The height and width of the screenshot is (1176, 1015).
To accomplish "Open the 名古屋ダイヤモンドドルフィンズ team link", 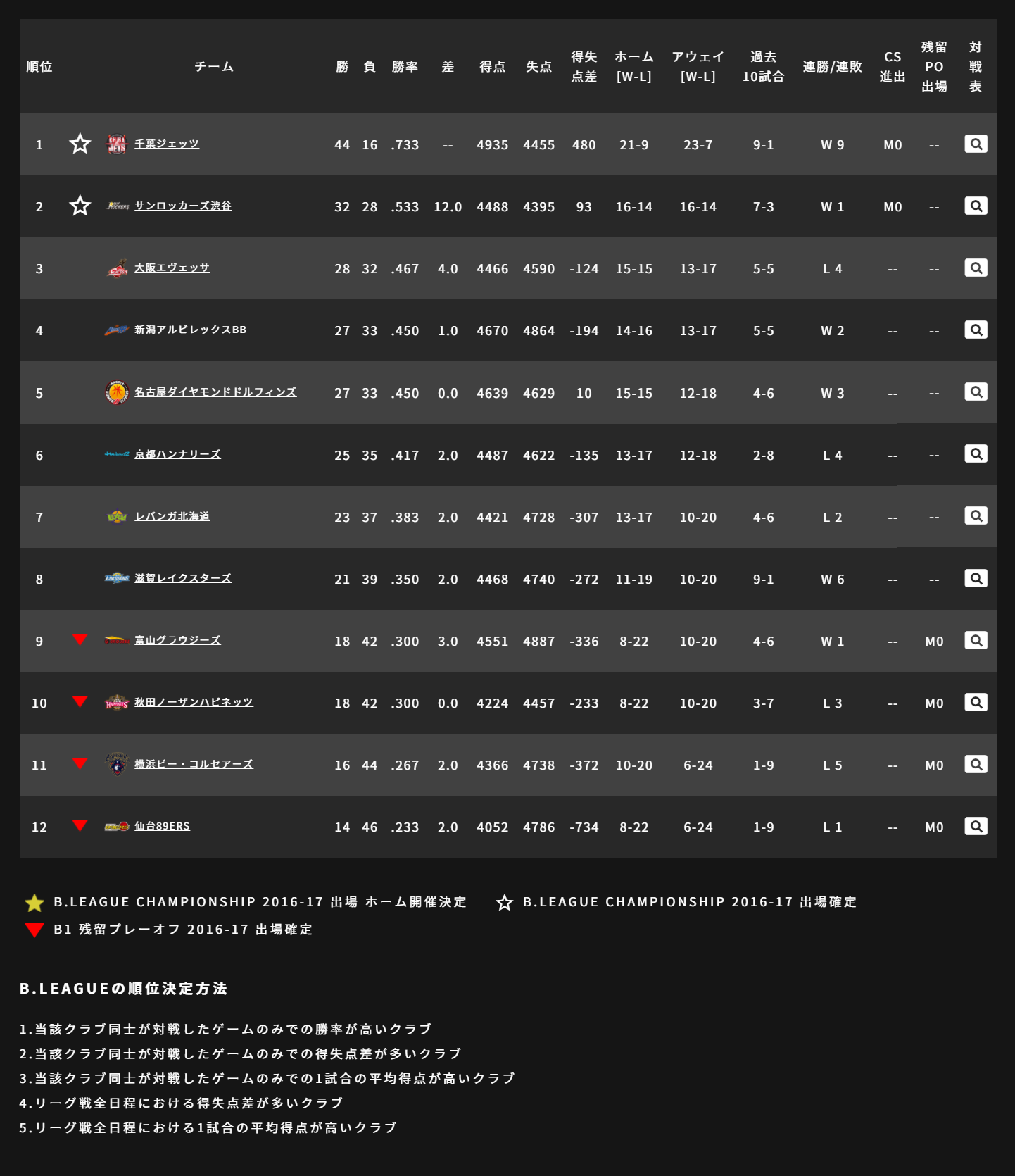I will click(x=215, y=392).
